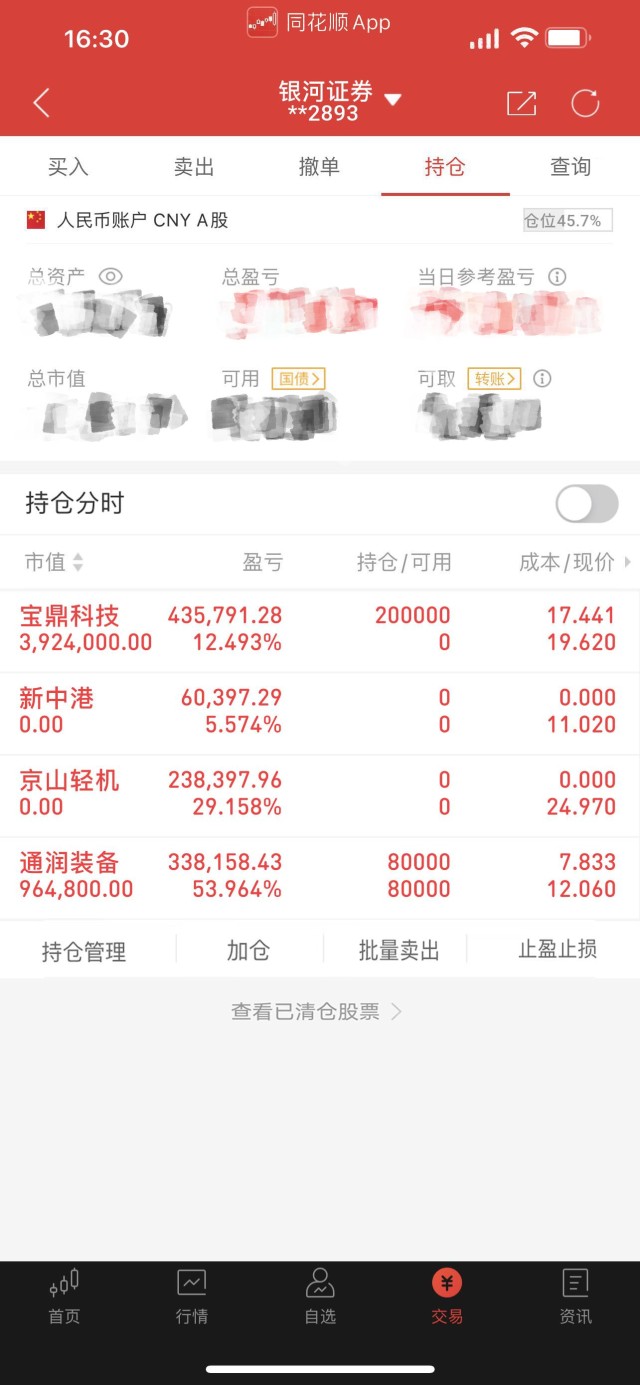Switch to the 买入 tab

point(68,167)
